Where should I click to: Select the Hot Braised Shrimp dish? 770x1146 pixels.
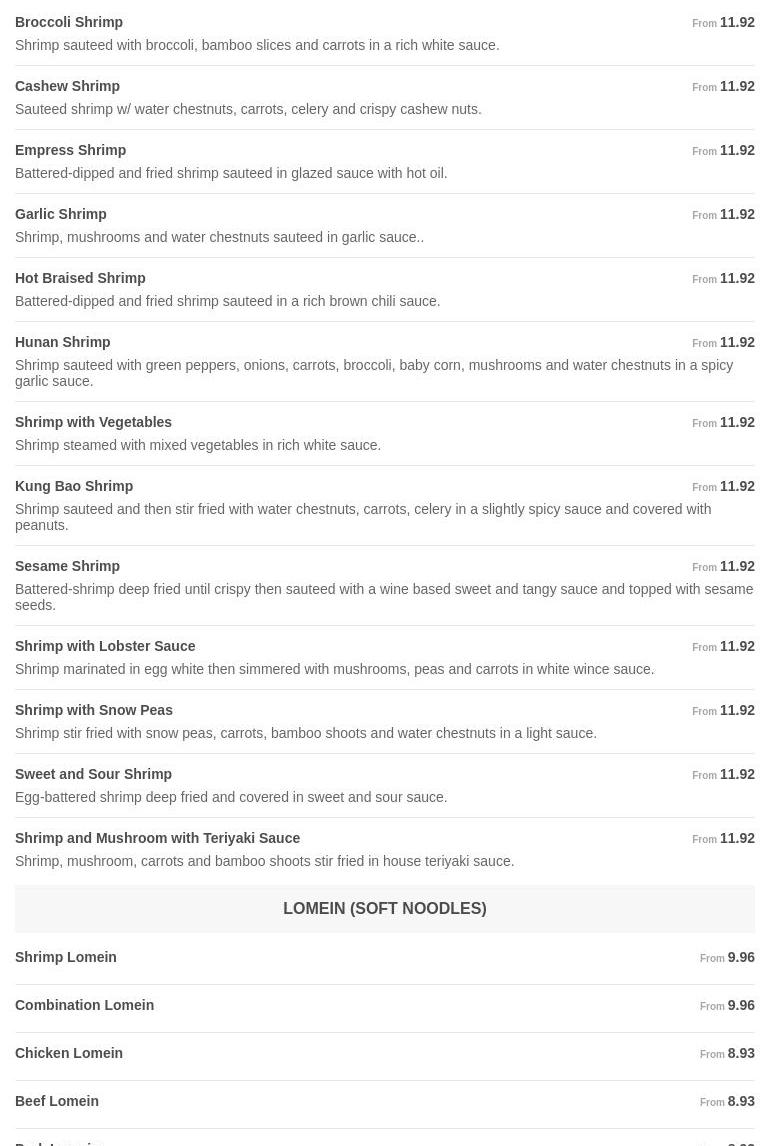click(x=80, y=278)
